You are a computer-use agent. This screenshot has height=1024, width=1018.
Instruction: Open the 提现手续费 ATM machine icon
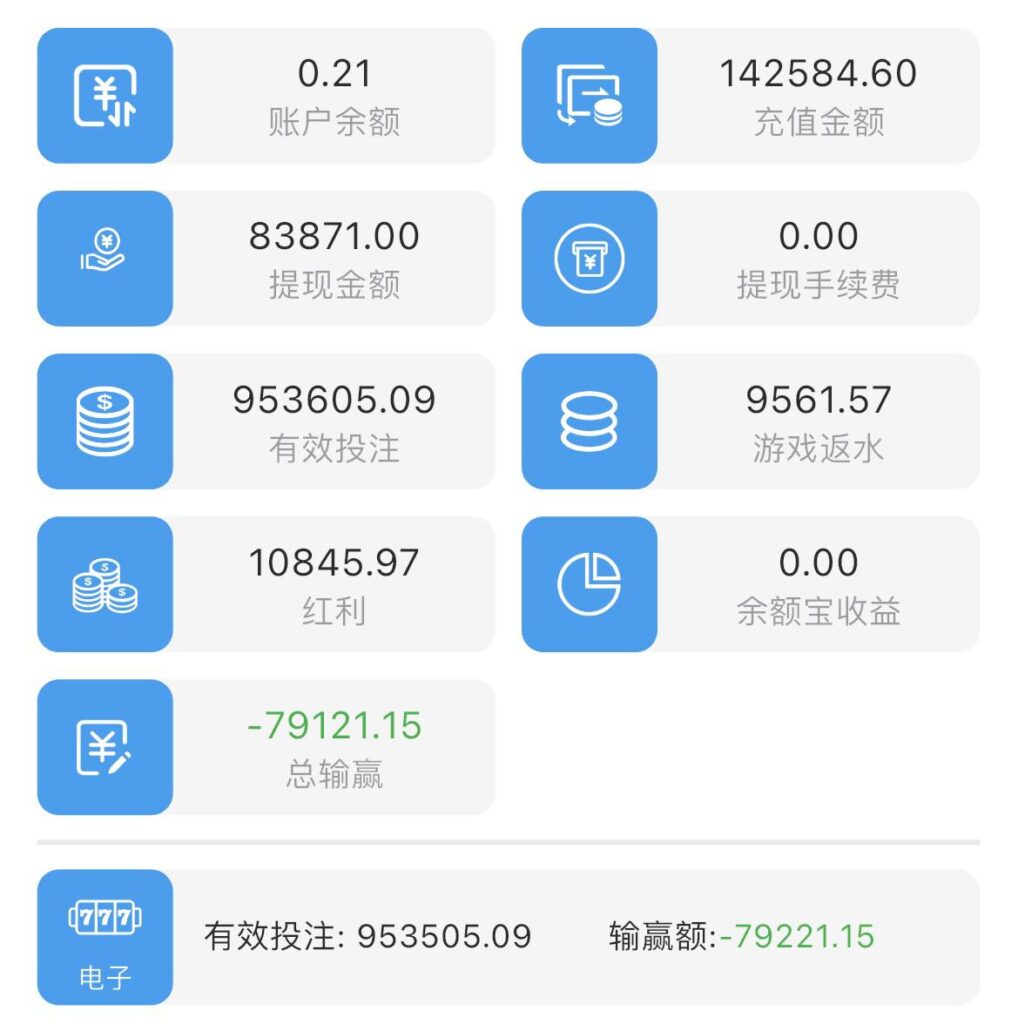click(x=589, y=258)
